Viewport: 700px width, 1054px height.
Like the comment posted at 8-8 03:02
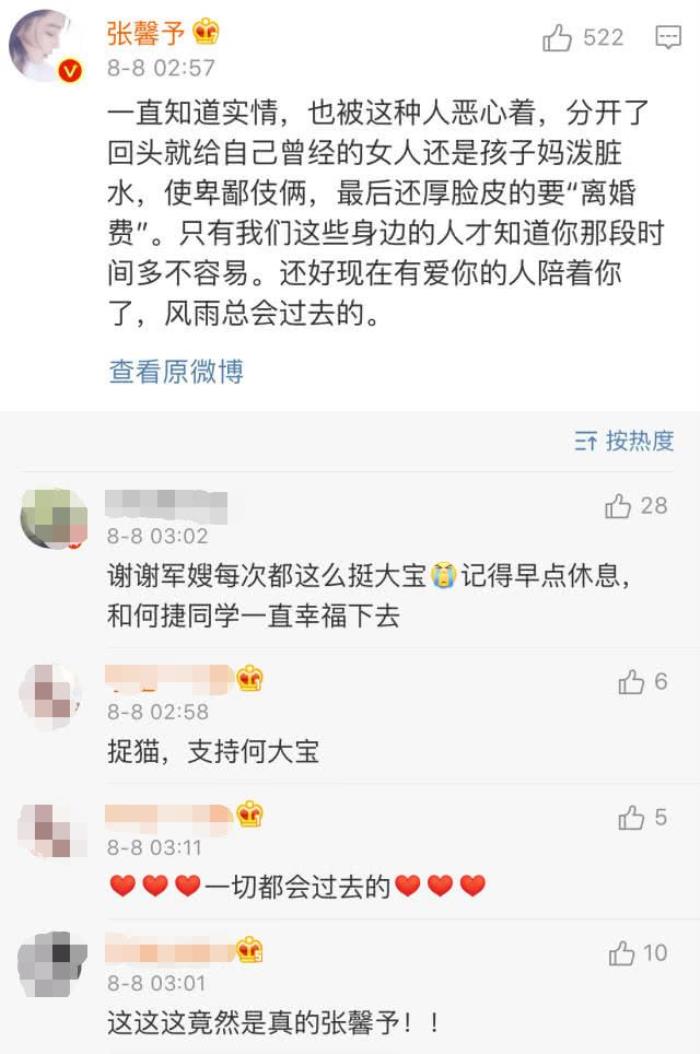(618, 507)
